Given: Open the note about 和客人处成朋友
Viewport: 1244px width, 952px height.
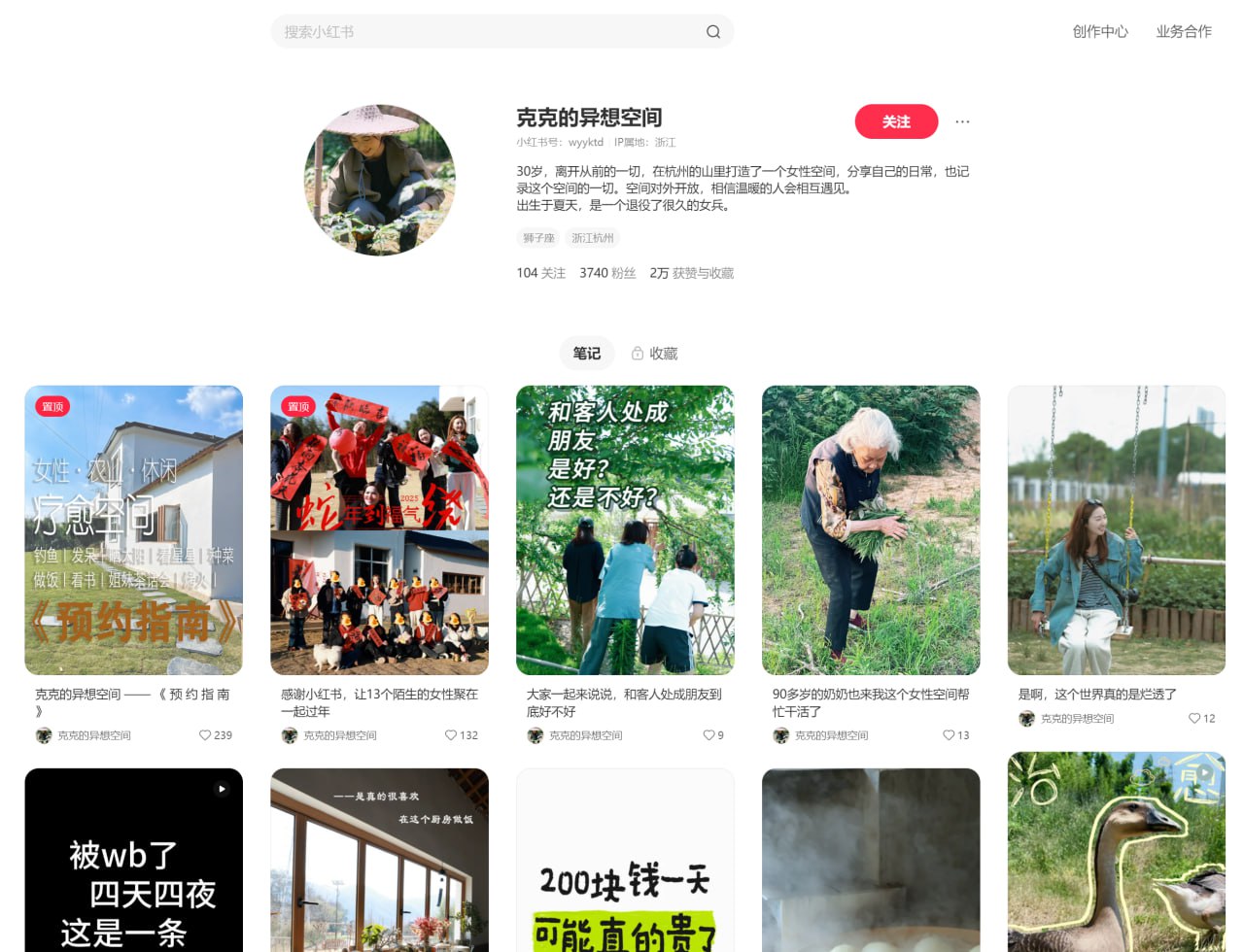Looking at the screenshot, I should [625, 530].
